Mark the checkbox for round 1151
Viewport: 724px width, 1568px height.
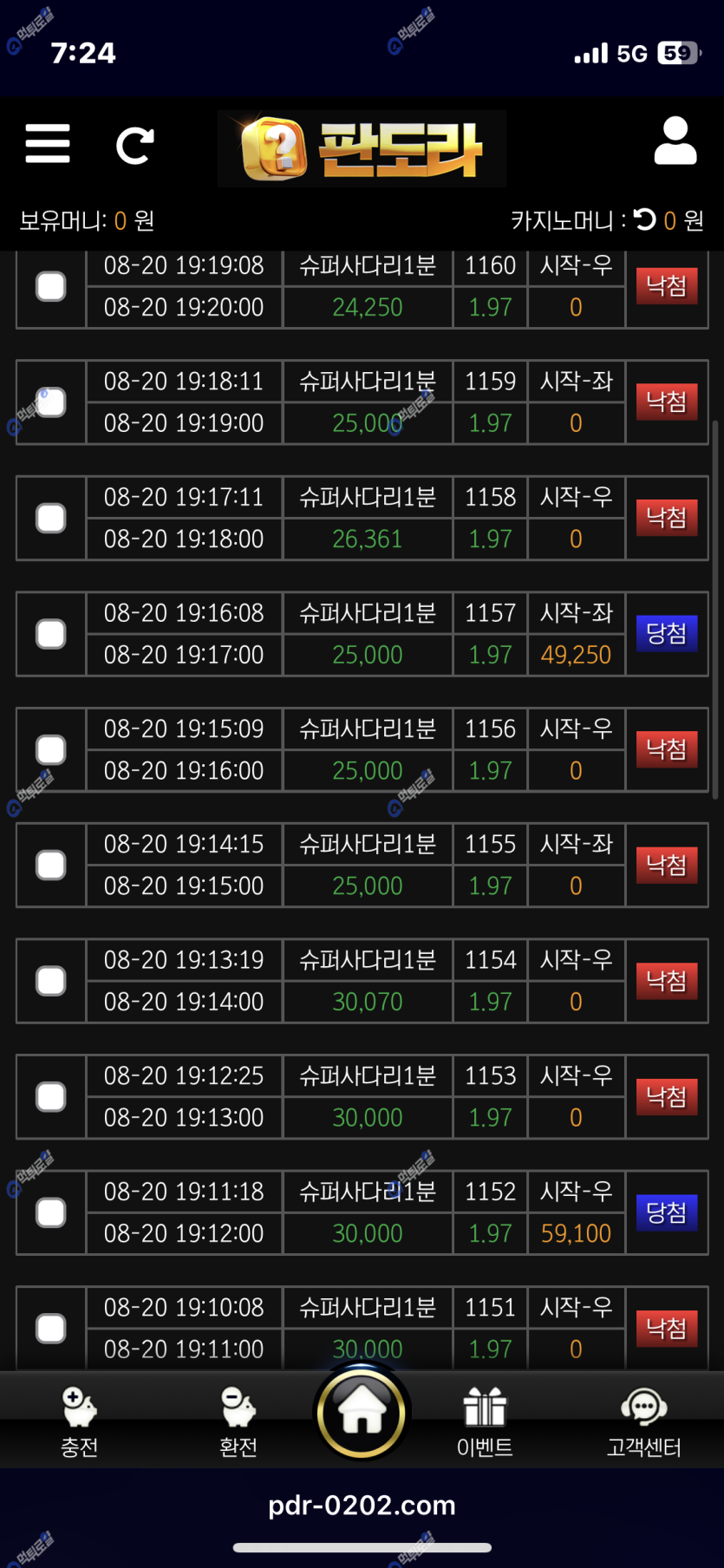[51, 1329]
